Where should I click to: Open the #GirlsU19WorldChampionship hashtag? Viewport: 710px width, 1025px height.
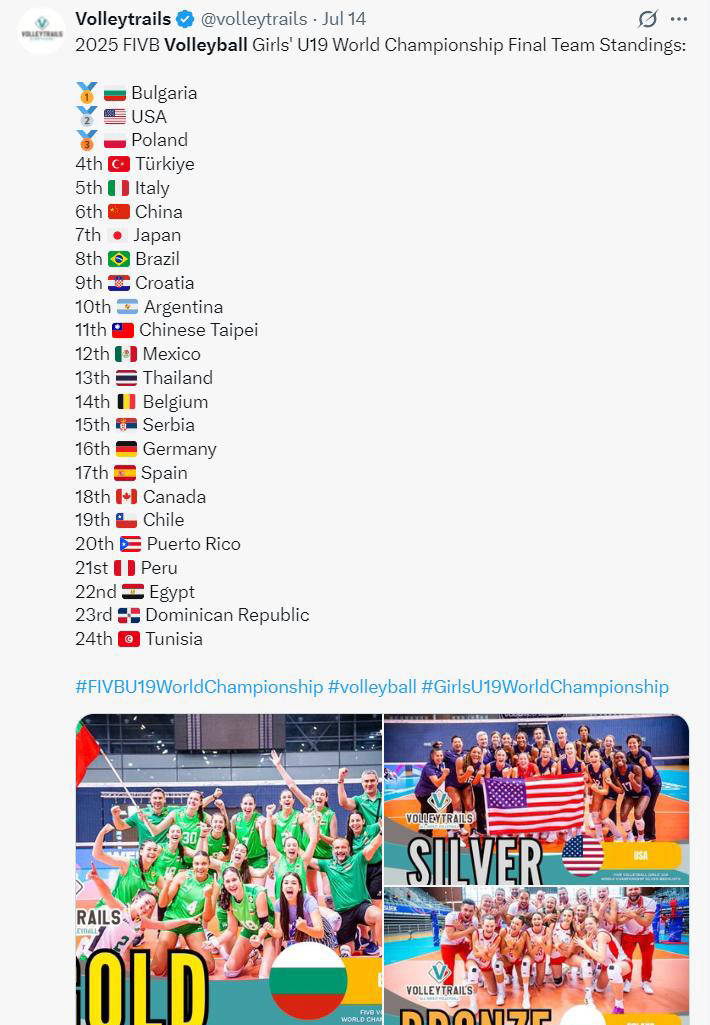pos(545,687)
